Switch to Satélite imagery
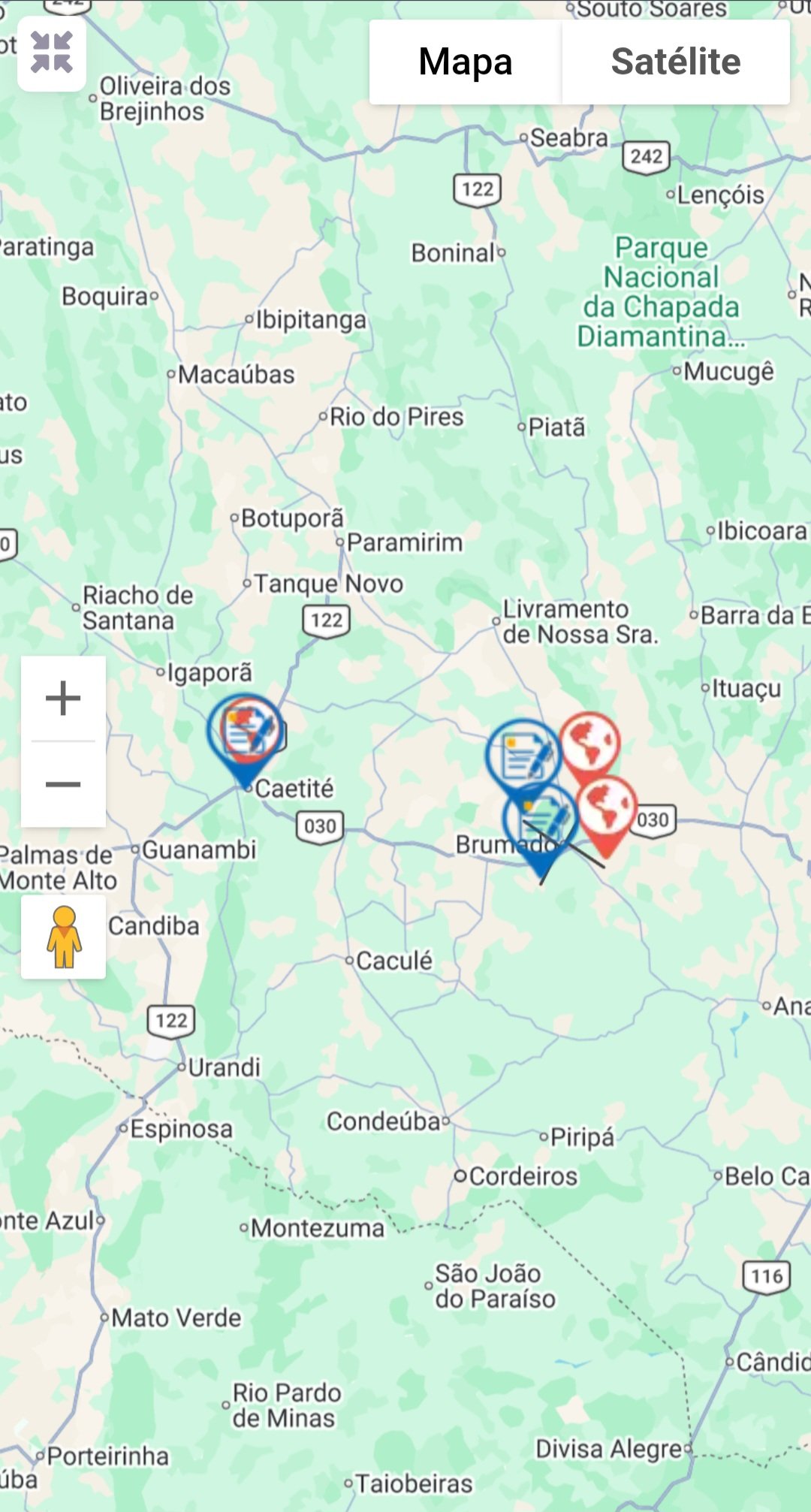Screen dimensions: 811x1512 (x=675, y=62)
